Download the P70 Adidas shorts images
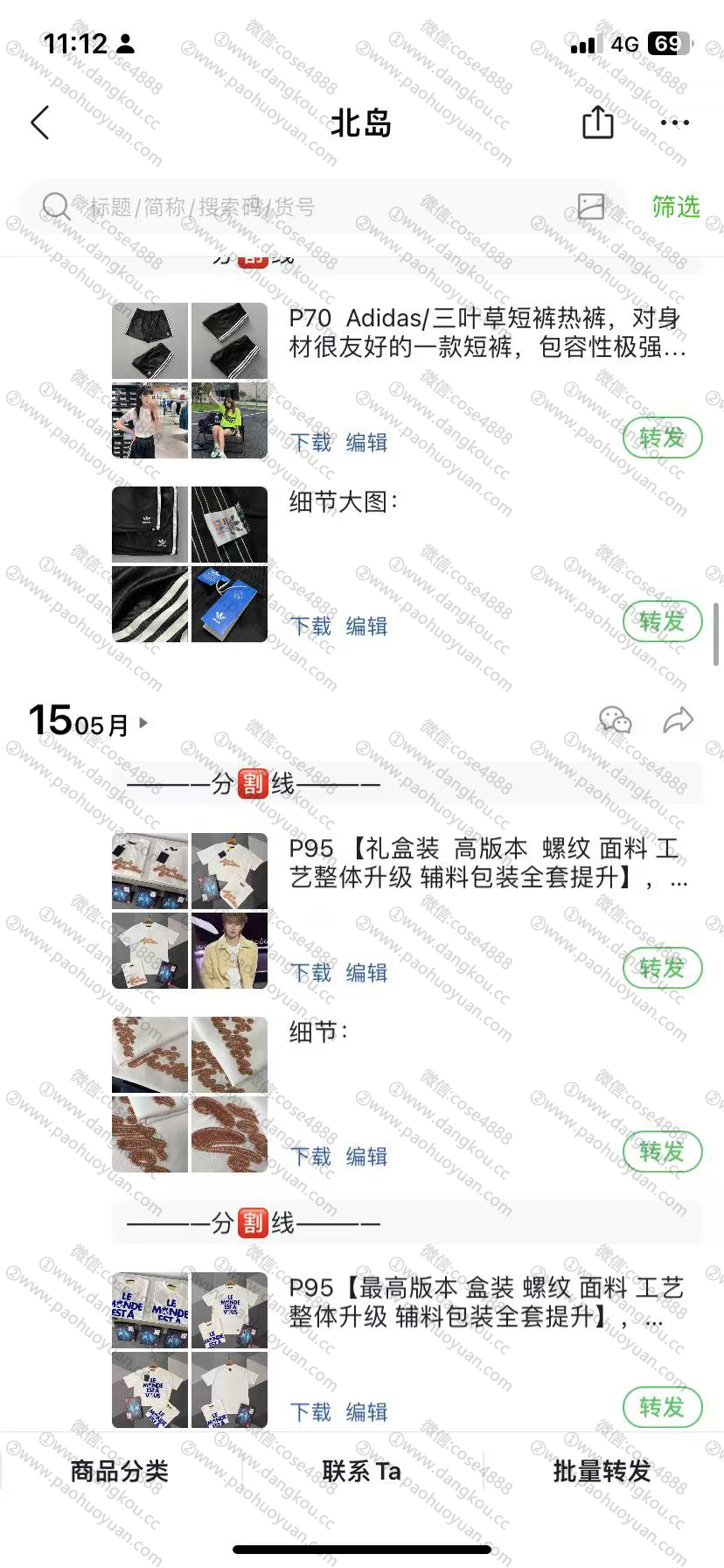724x1568 pixels. [x=311, y=443]
